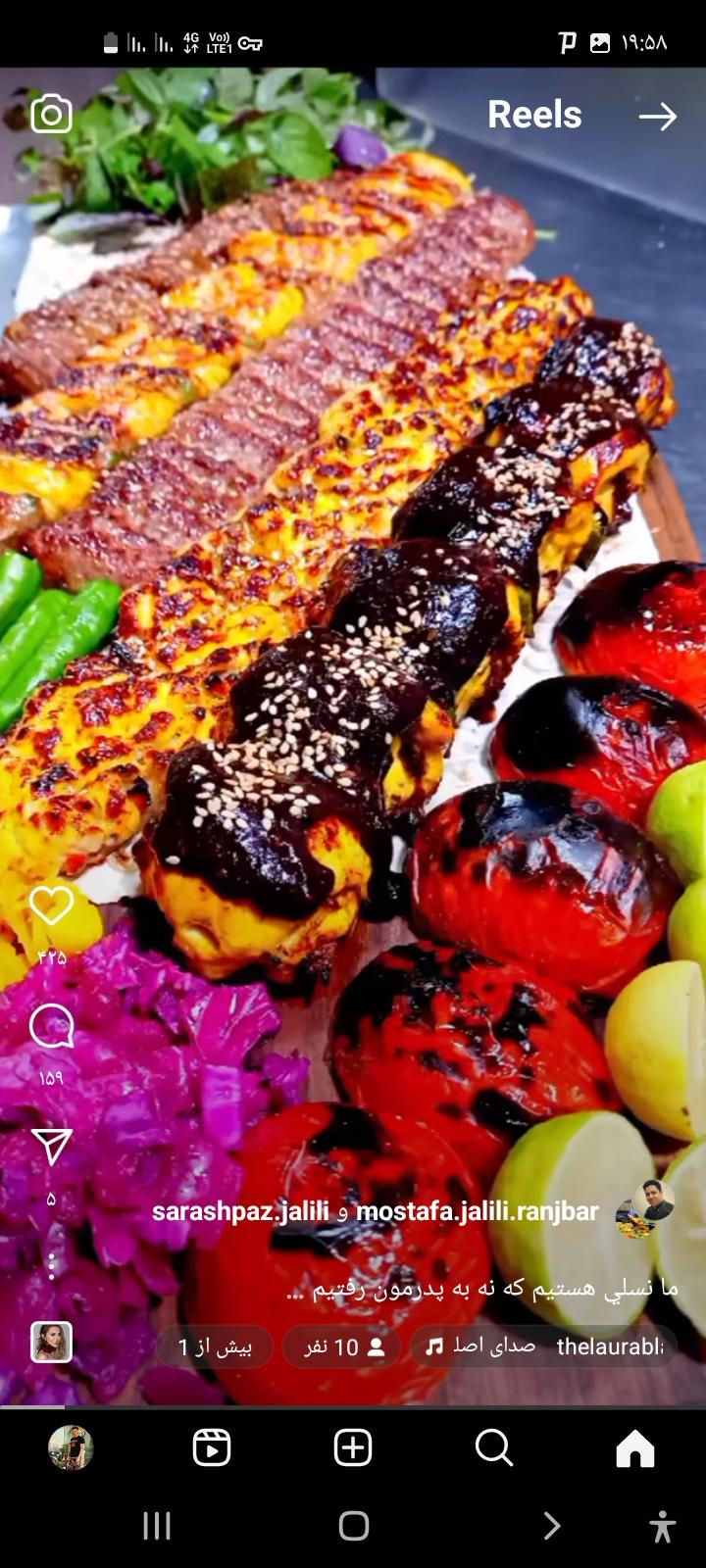This screenshot has width=706, height=1568.
Task: Tap the creators' profile picture
Action: (644, 1209)
